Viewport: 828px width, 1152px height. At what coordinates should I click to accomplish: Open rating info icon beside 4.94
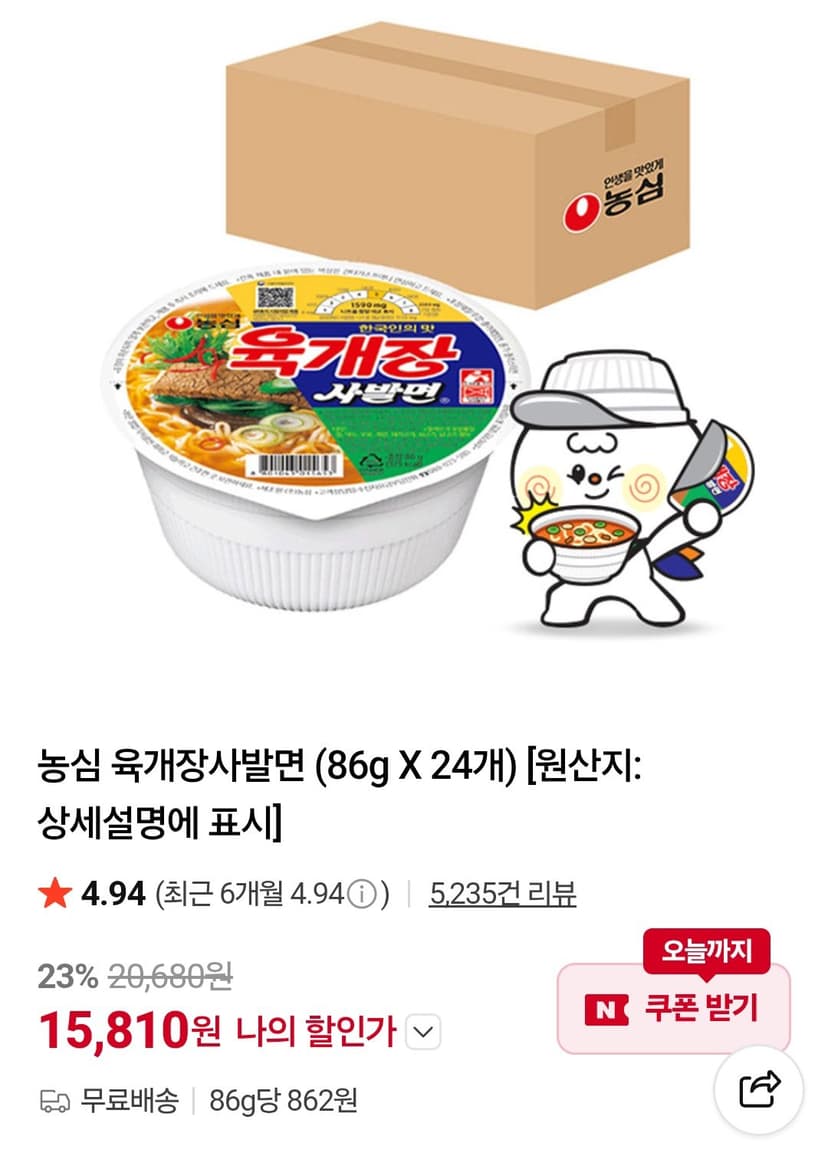pos(361,894)
